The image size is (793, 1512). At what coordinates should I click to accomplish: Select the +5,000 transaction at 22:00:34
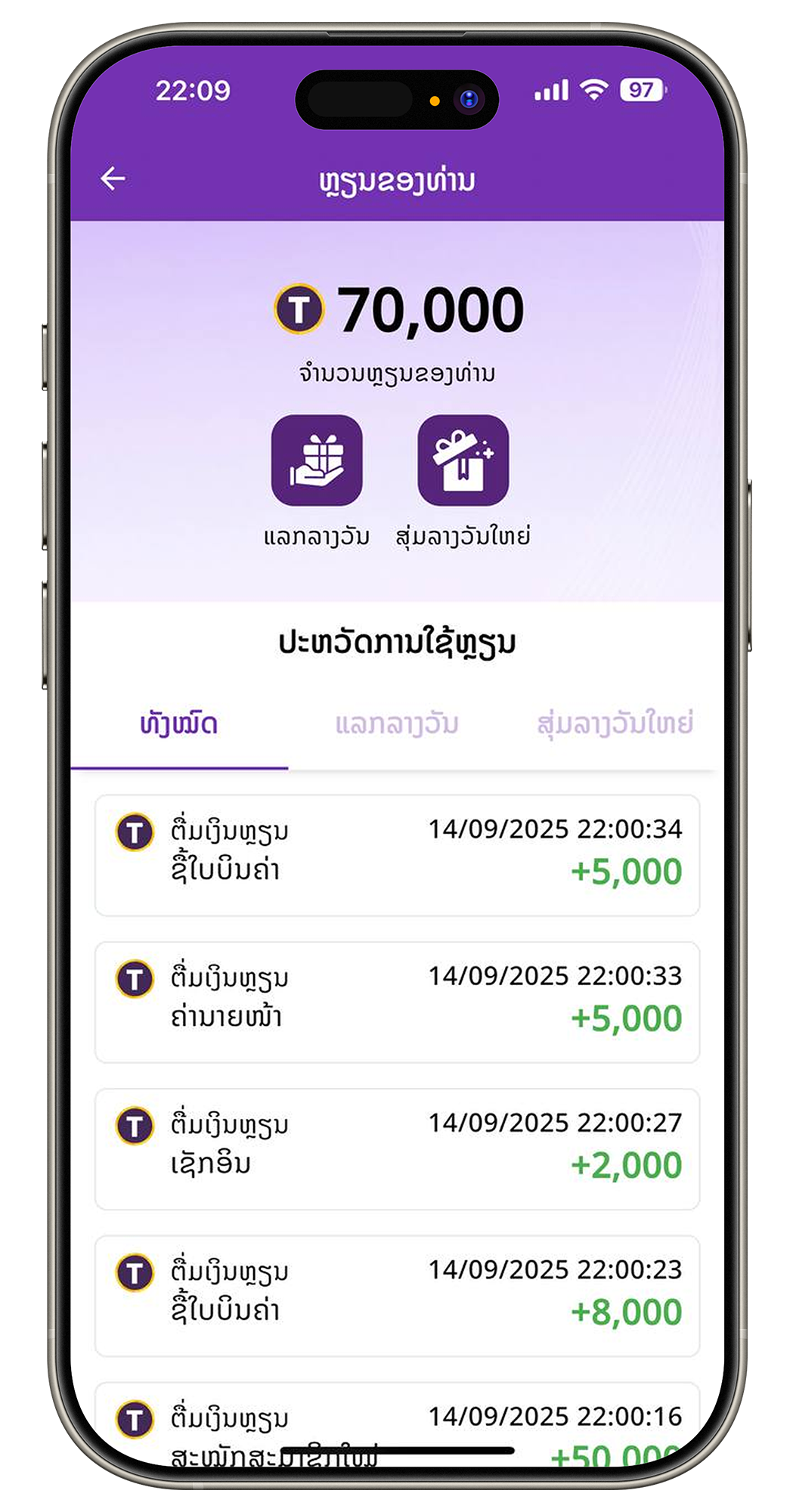(x=396, y=850)
